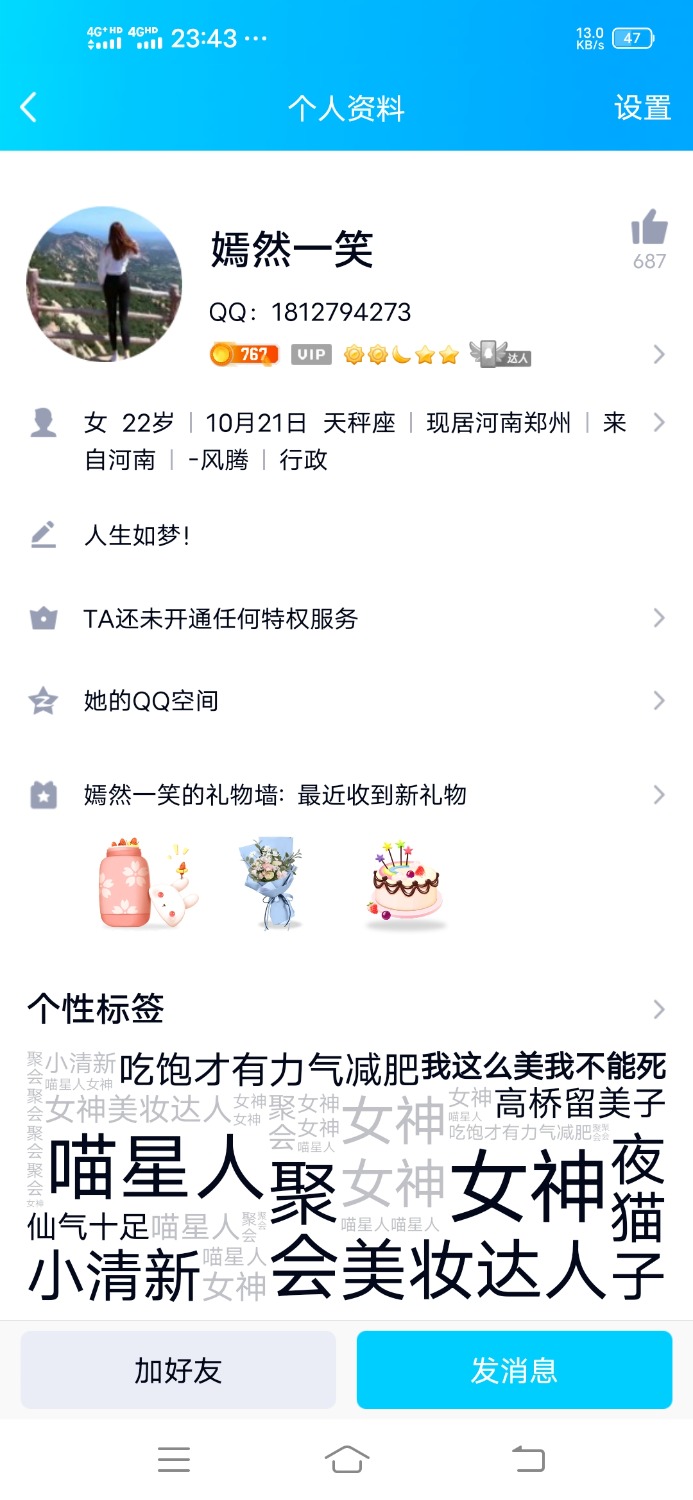This screenshot has width=693, height=1500.
Task: Open 设置 in the top bar
Action: click(642, 108)
